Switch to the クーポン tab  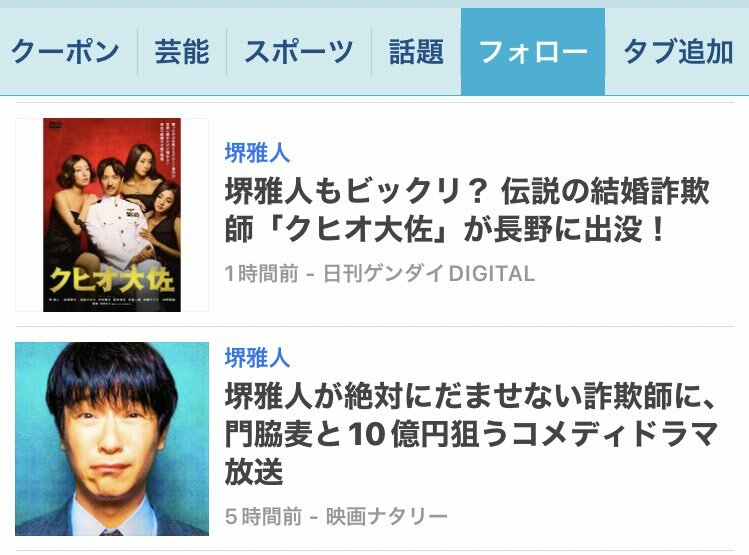65,52
